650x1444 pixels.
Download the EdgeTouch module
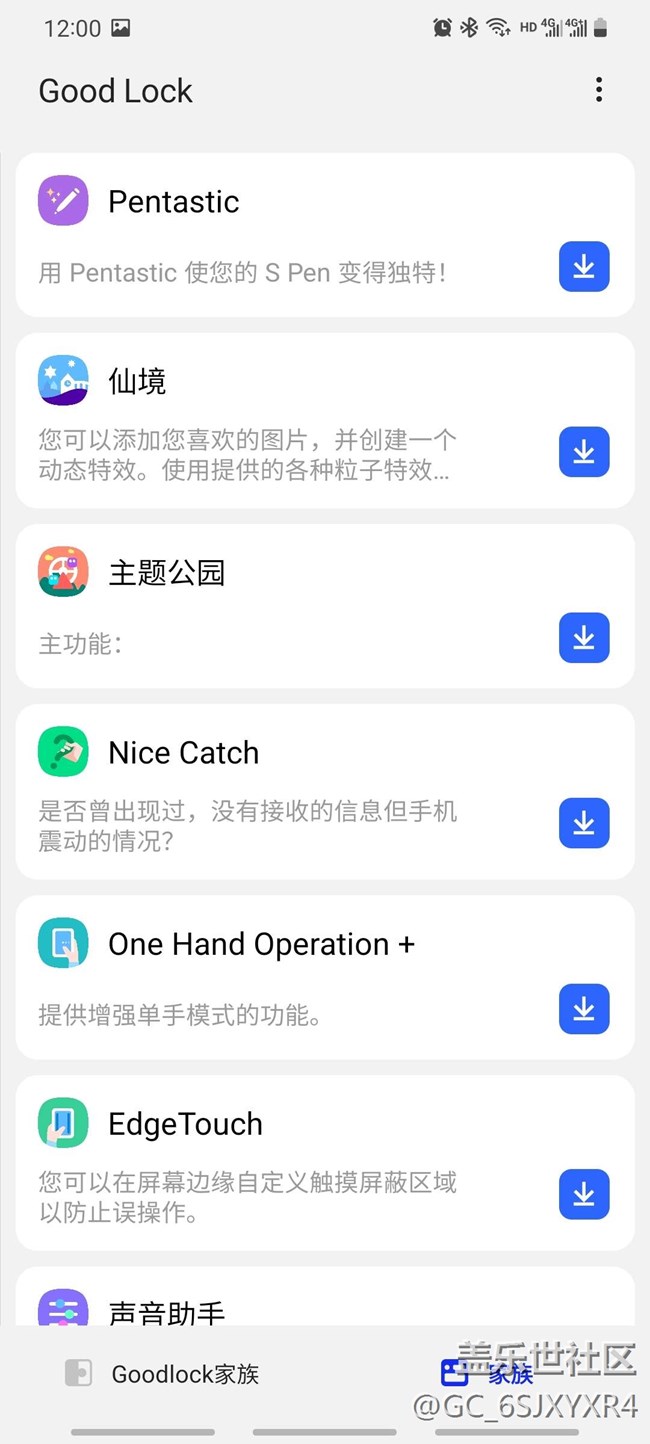click(x=584, y=1194)
